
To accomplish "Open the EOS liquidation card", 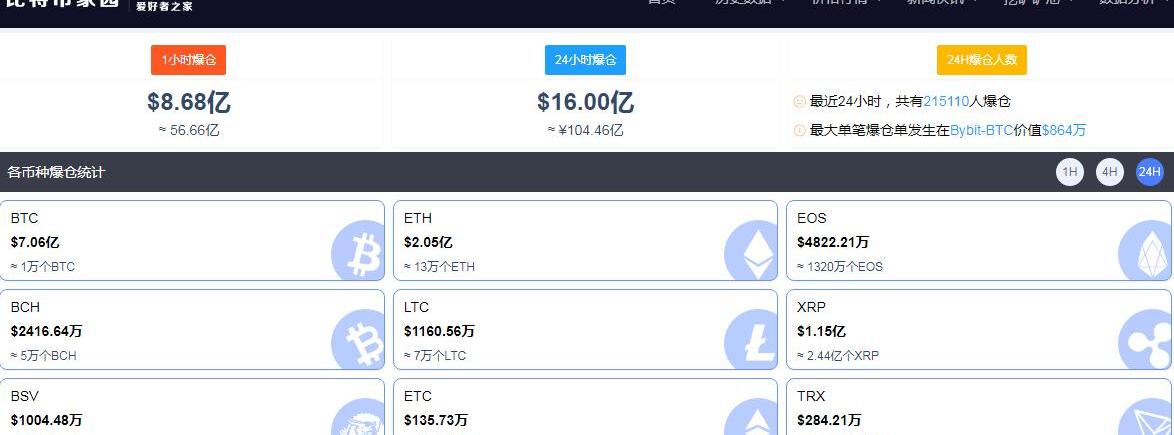I will [x=978, y=241].
